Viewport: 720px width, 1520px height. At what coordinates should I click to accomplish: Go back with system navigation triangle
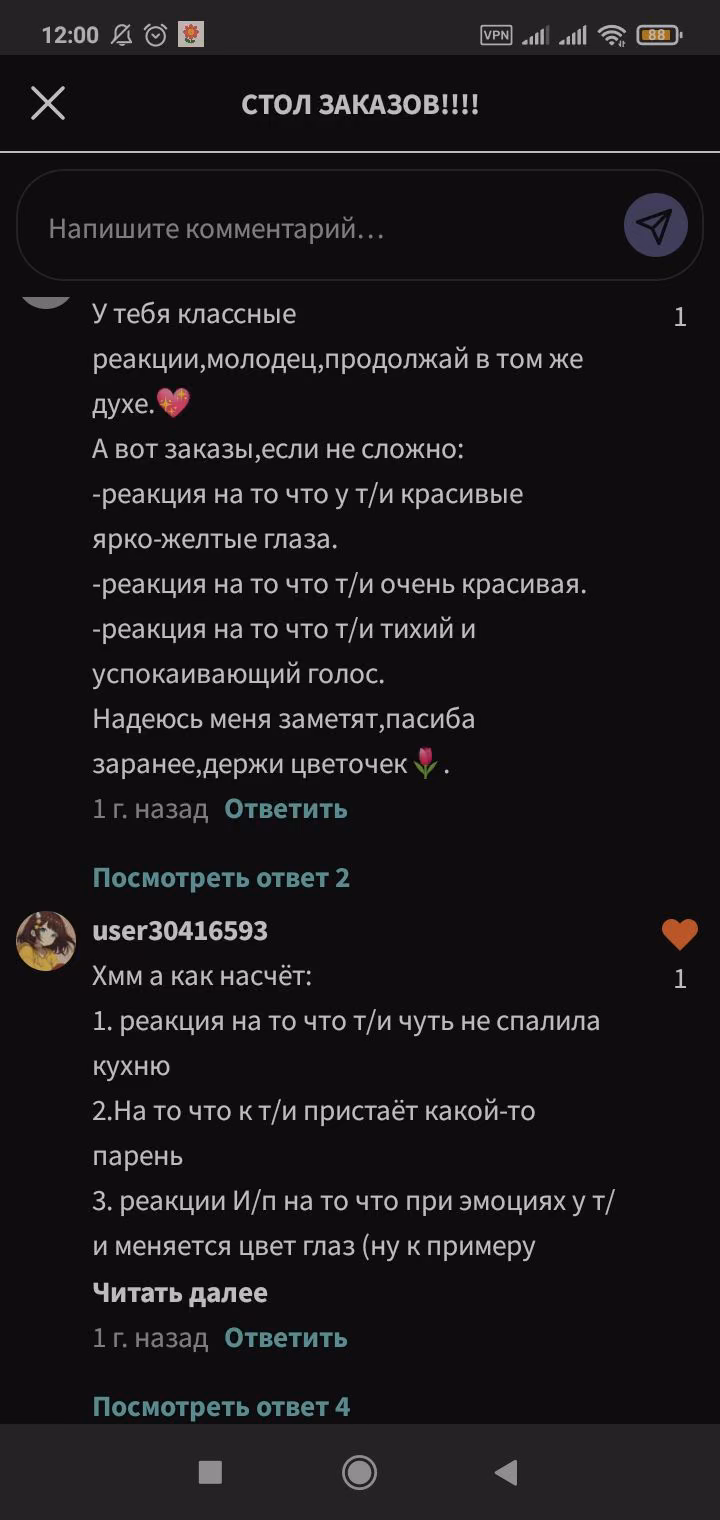click(x=506, y=1472)
